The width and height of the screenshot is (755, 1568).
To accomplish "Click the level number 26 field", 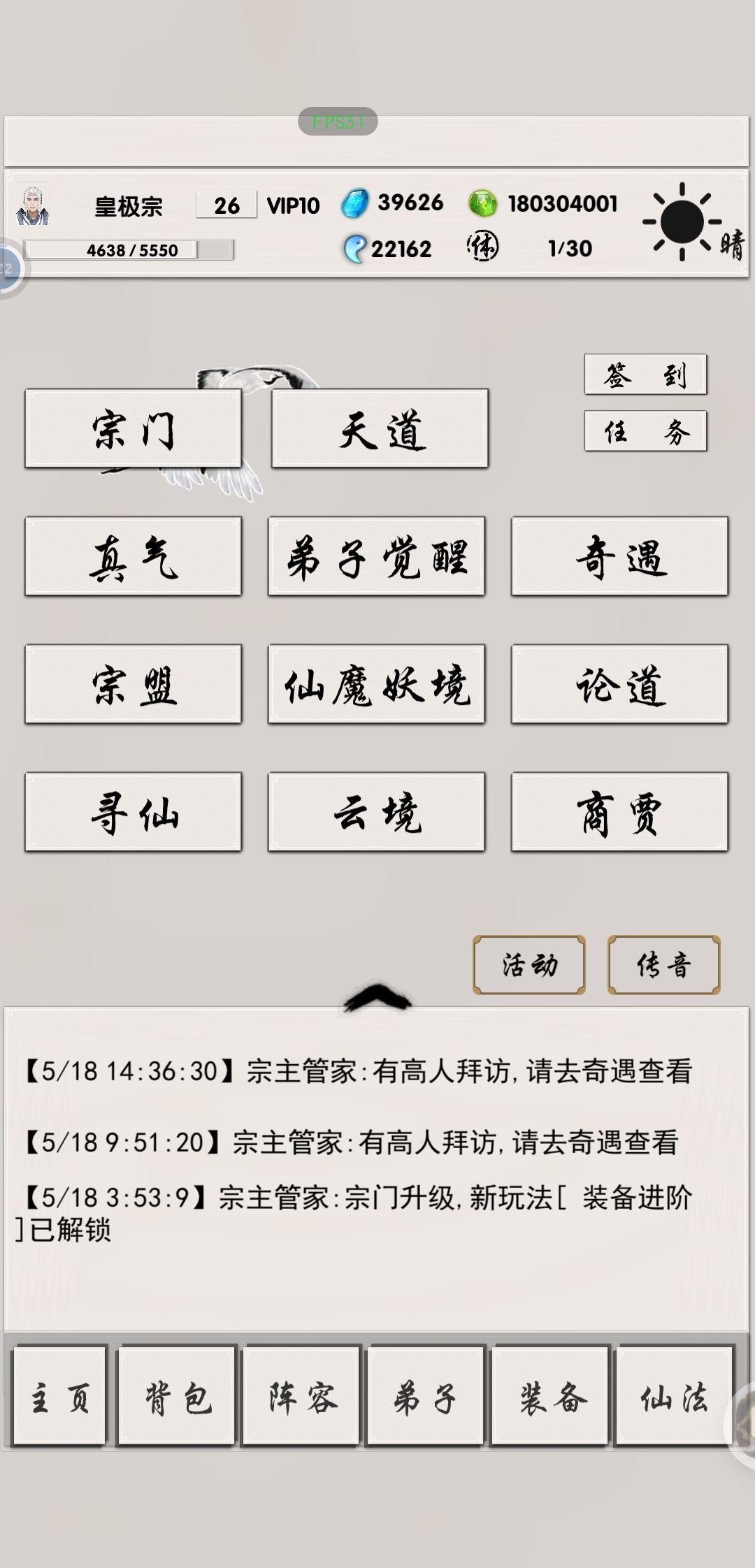I will click(x=225, y=206).
